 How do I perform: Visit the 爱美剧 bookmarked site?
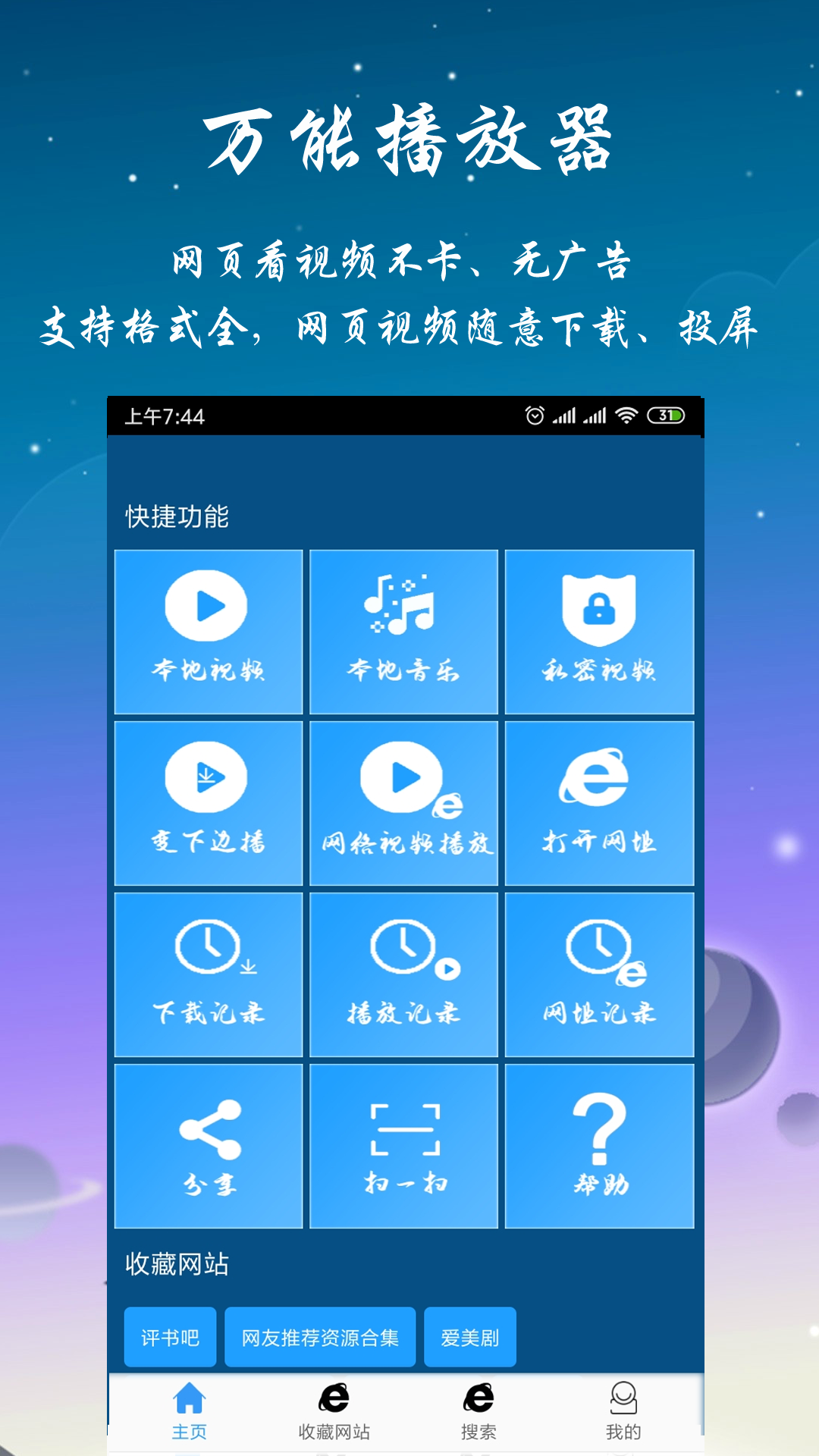click(x=470, y=1337)
